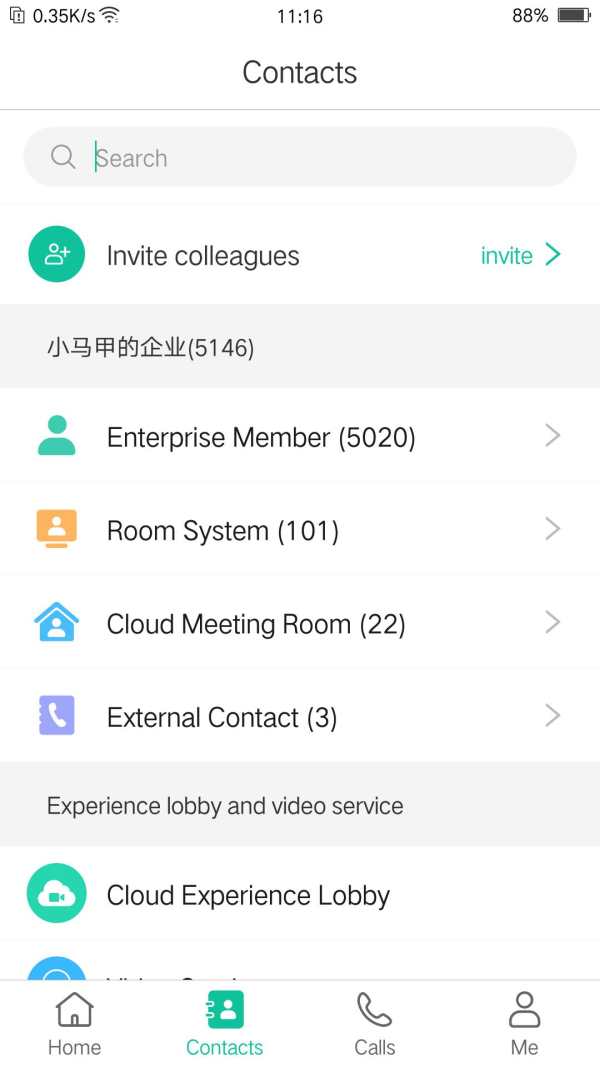Open Invite colleagues row
The image size is (600, 1067).
300,255
